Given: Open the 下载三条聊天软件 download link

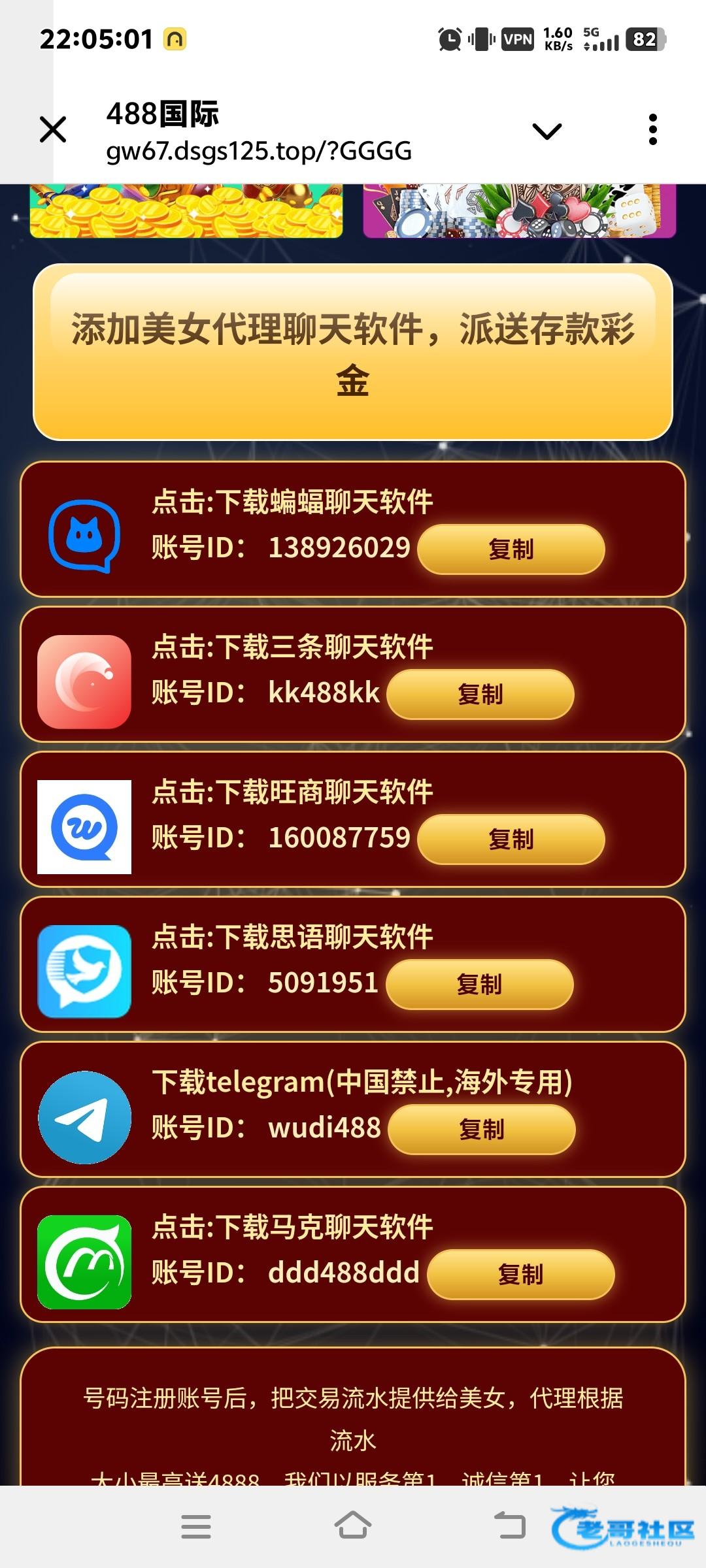Looking at the screenshot, I should (x=292, y=647).
